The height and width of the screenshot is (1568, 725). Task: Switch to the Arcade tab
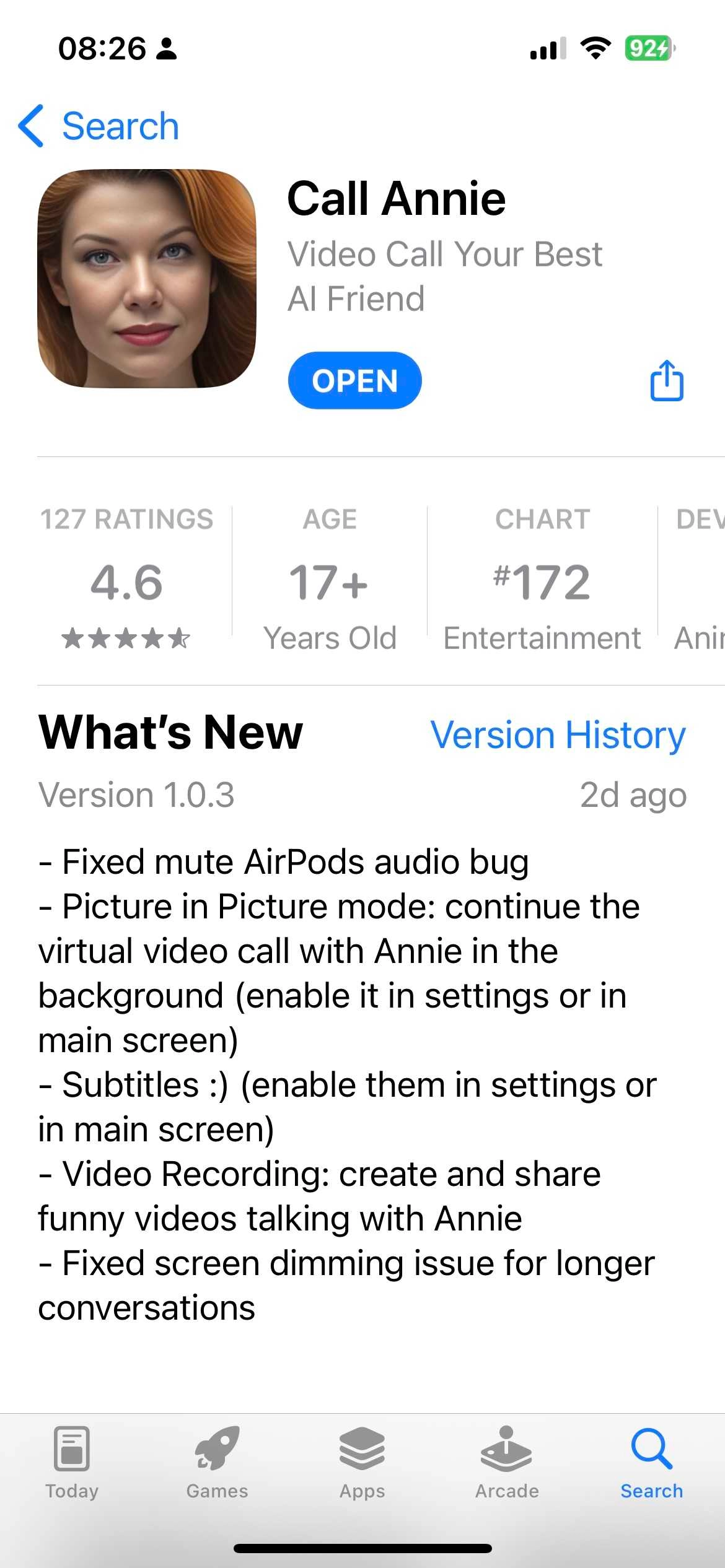tap(507, 1461)
